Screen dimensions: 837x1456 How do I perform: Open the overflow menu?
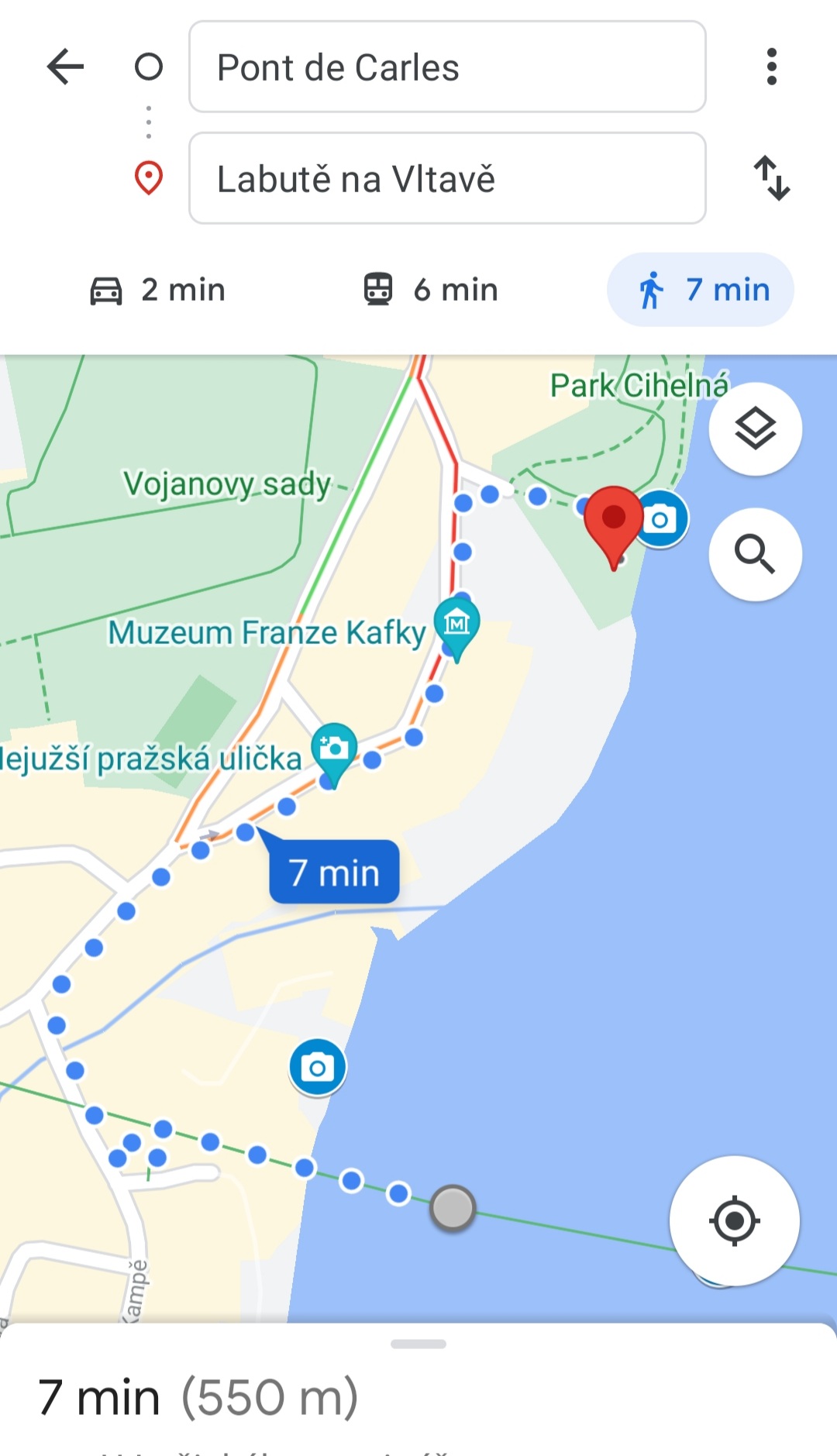[771, 67]
